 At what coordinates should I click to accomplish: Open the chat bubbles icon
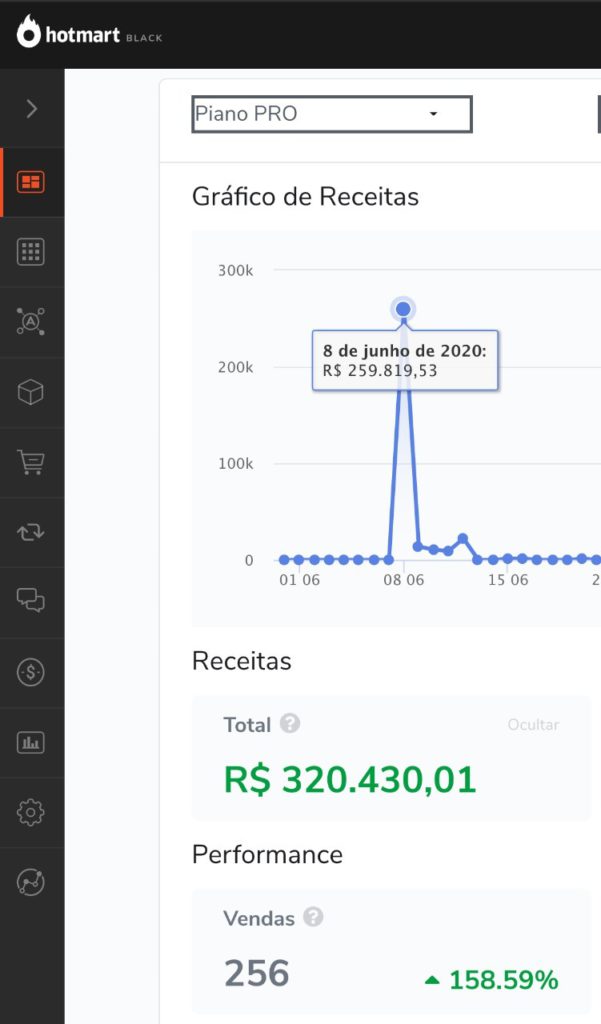click(x=31, y=600)
